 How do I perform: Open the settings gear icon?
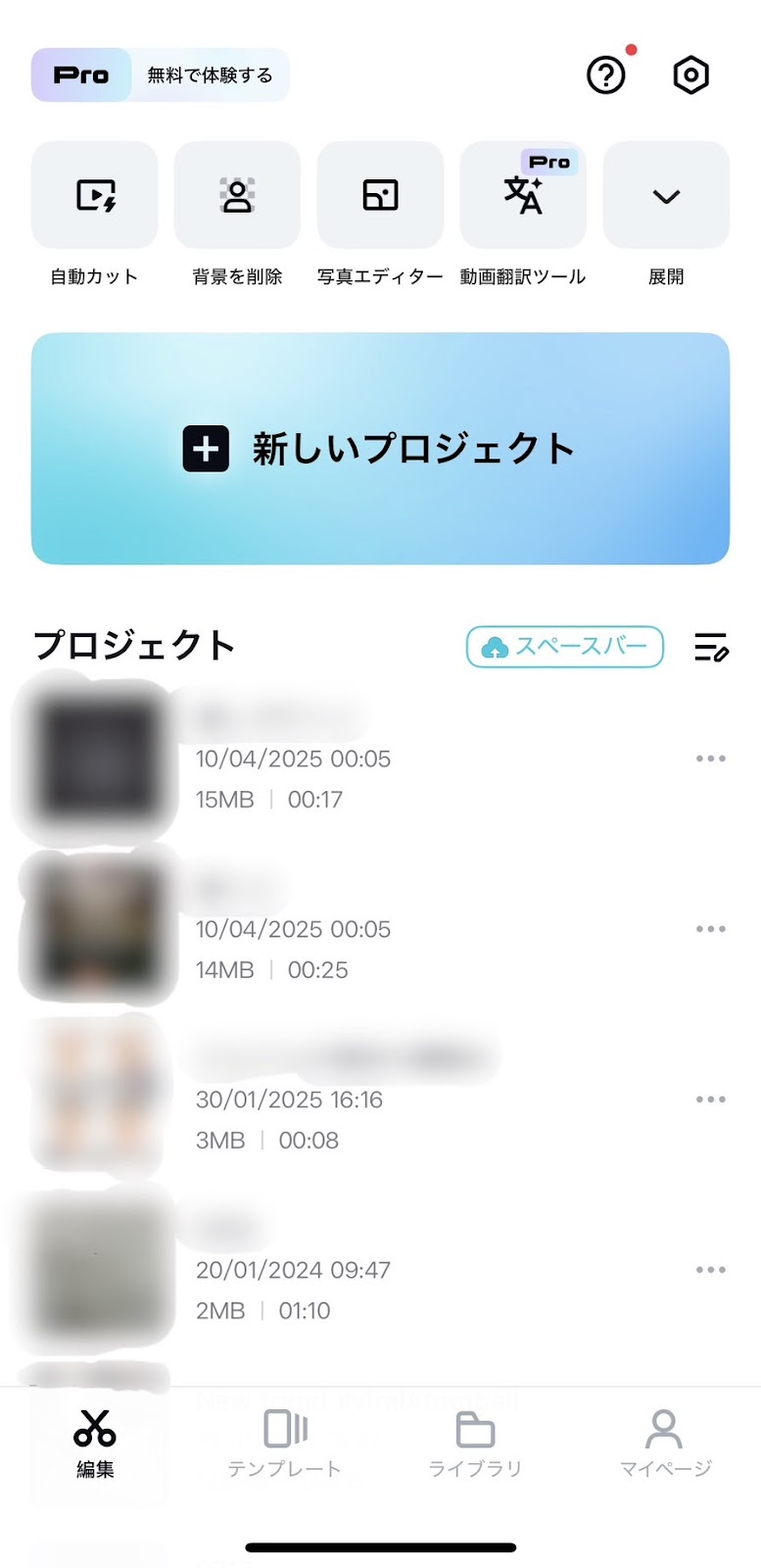(690, 74)
